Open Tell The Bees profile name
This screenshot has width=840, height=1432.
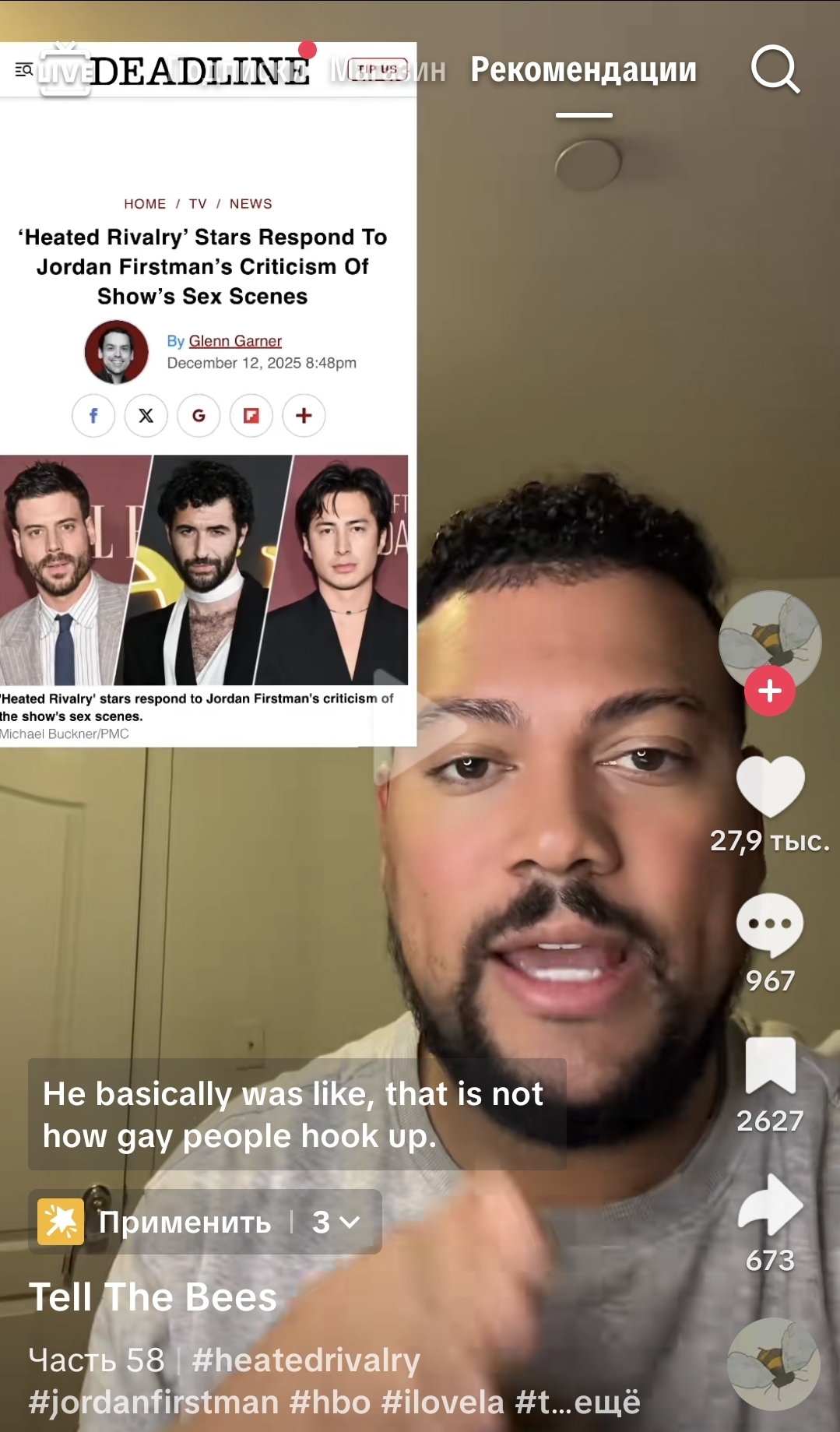click(x=153, y=1297)
